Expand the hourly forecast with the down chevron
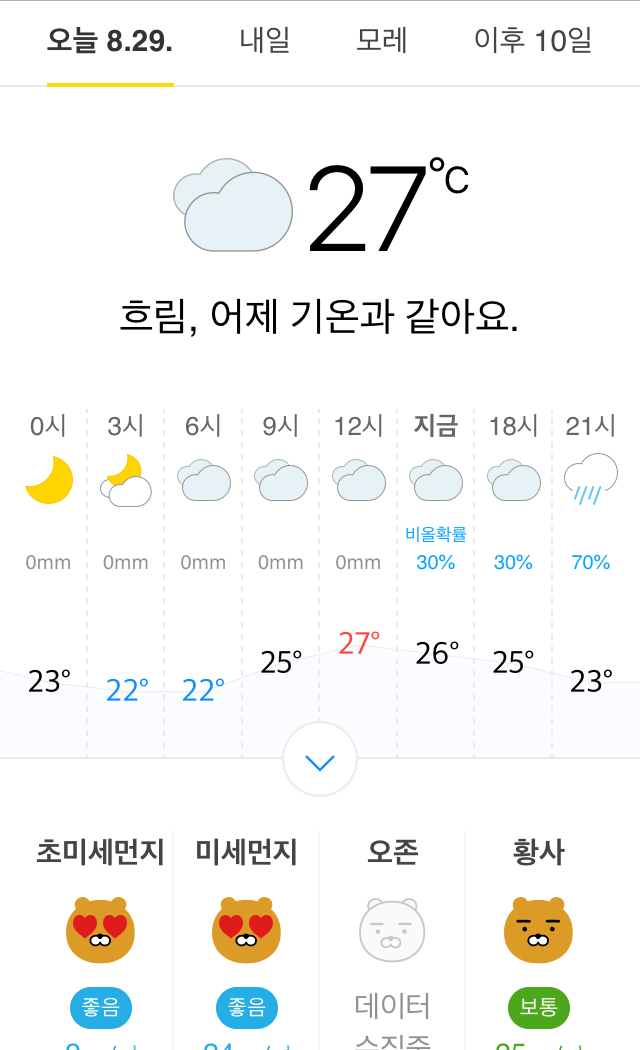Image resolution: width=640 pixels, height=1050 pixels. point(320,759)
